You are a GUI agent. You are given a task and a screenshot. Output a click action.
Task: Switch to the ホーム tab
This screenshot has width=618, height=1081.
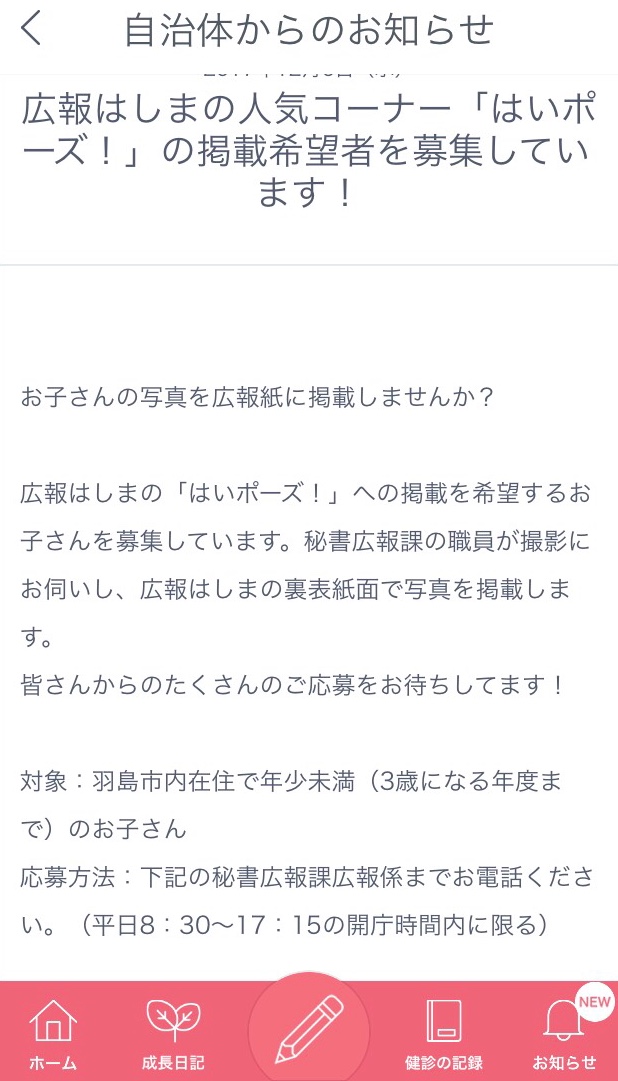[x=53, y=1033]
